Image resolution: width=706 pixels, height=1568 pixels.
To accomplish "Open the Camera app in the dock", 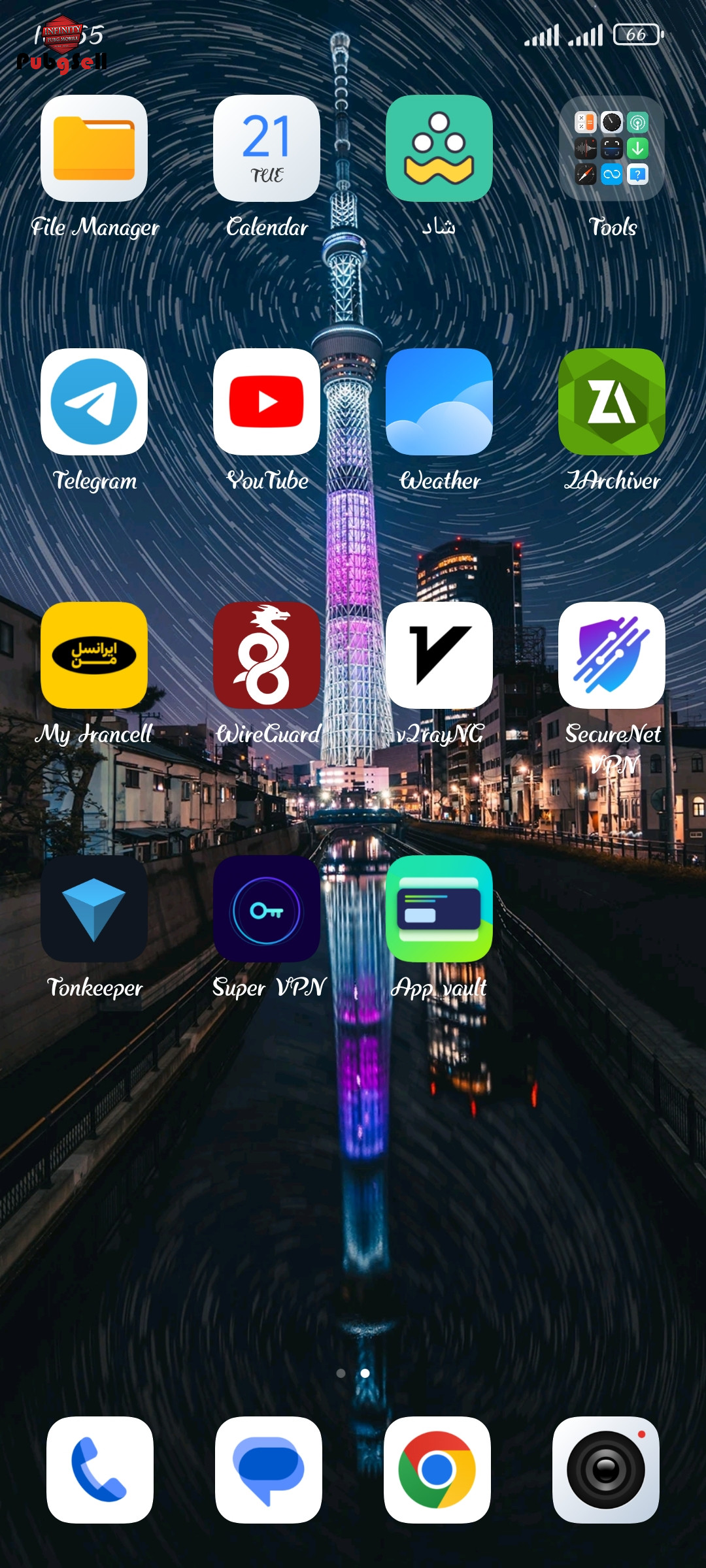I will tap(606, 1470).
